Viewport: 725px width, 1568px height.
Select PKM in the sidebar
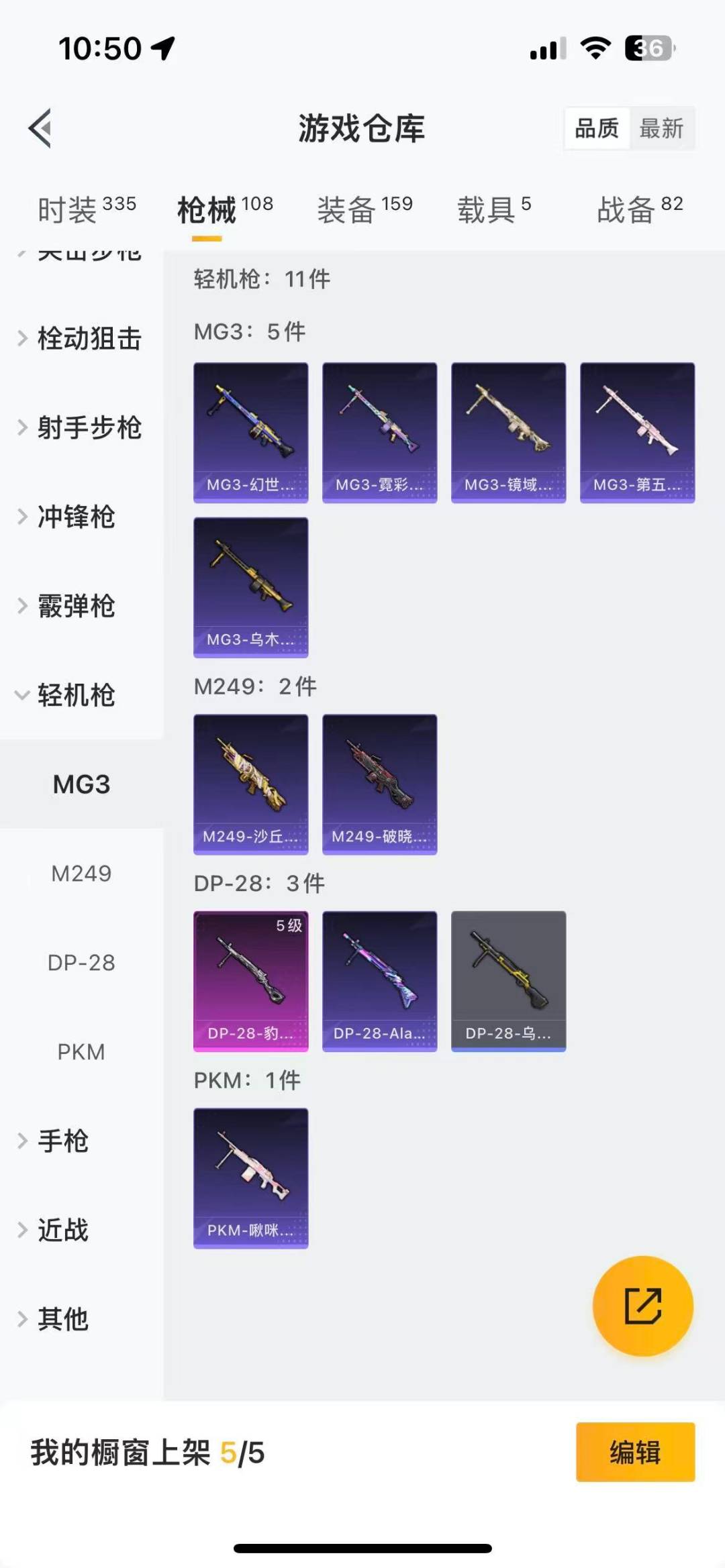click(x=81, y=1051)
